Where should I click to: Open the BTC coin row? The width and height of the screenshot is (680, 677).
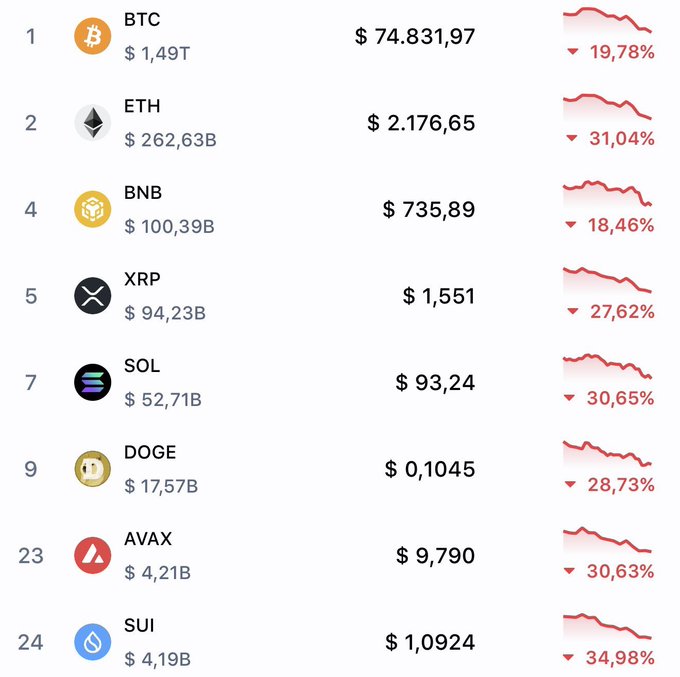pyautogui.click(x=142, y=20)
